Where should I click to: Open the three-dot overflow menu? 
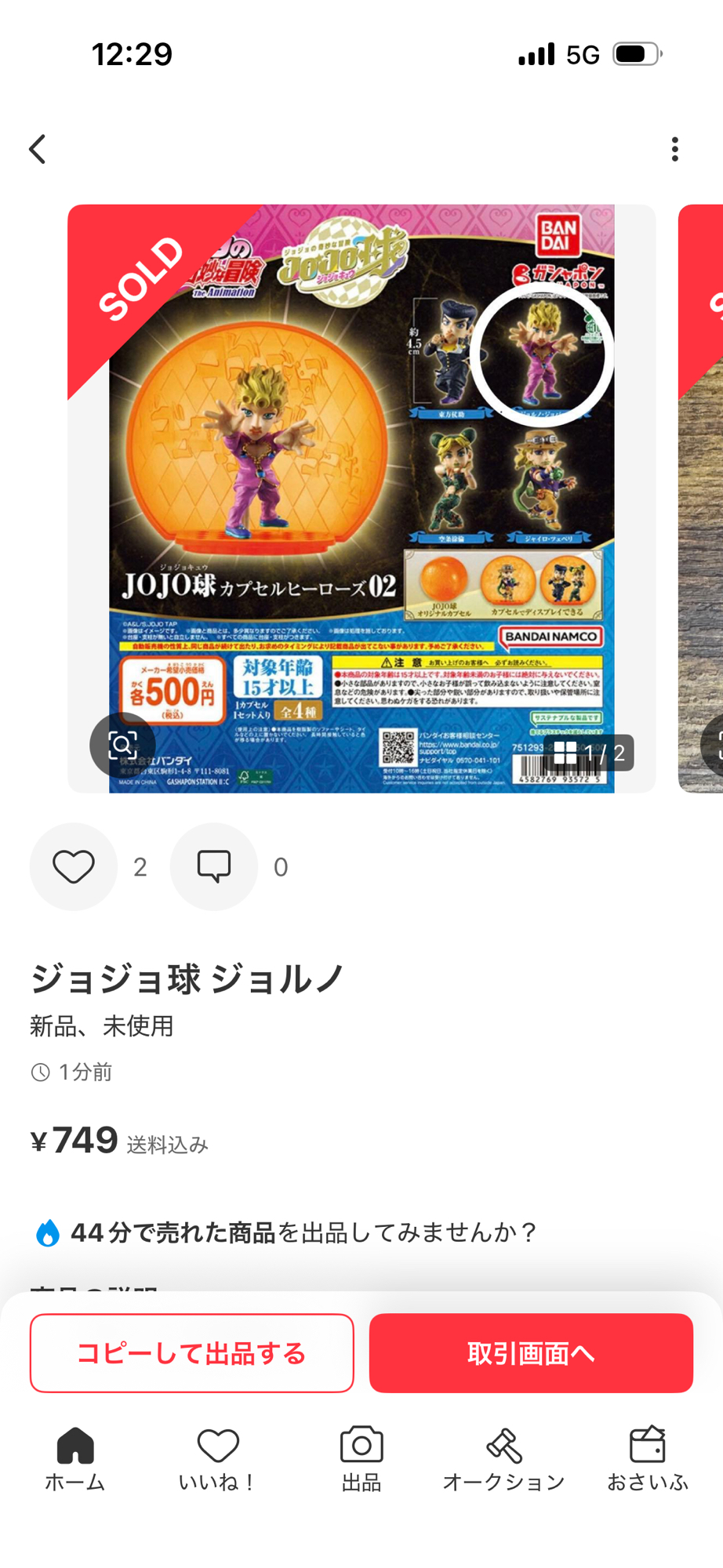pos(674,149)
